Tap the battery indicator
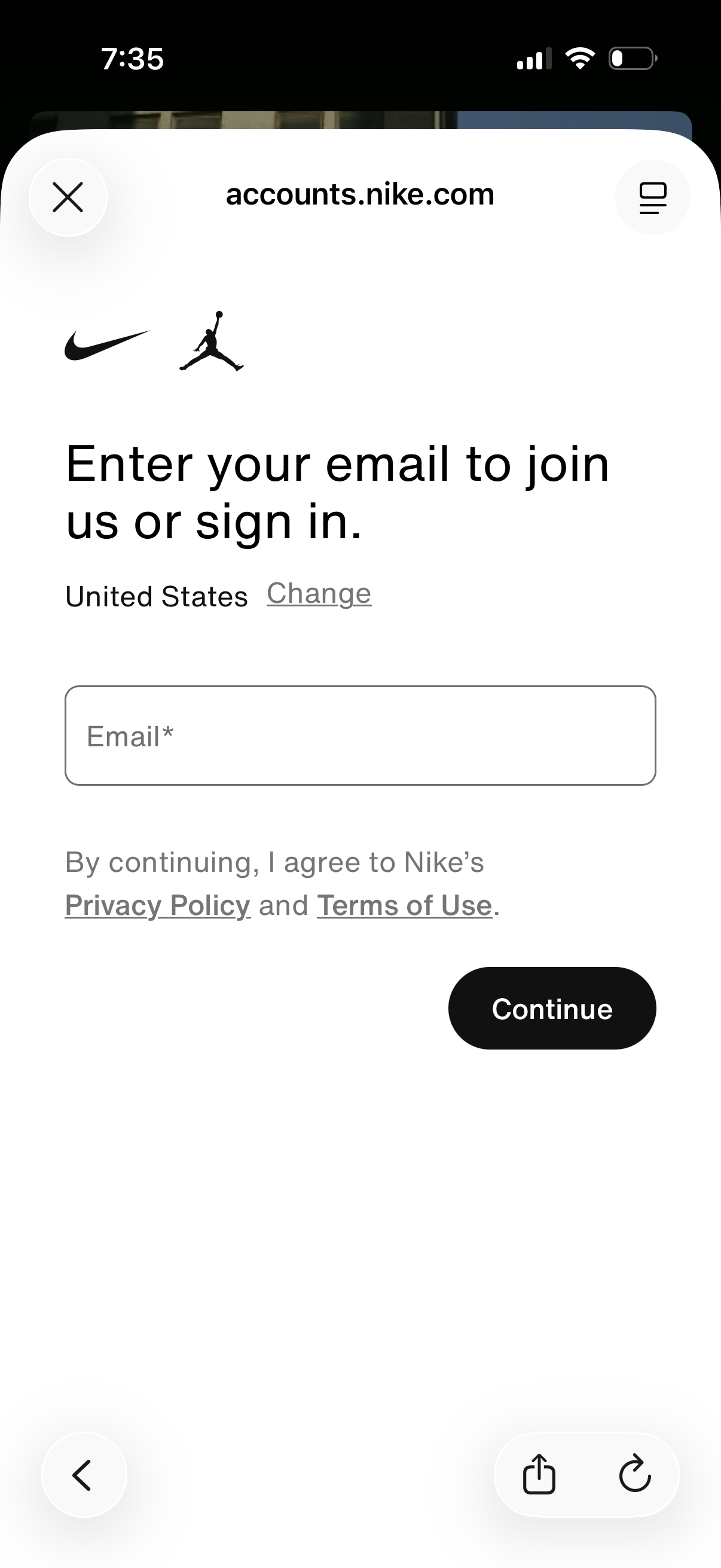 [x=633, y=57]
